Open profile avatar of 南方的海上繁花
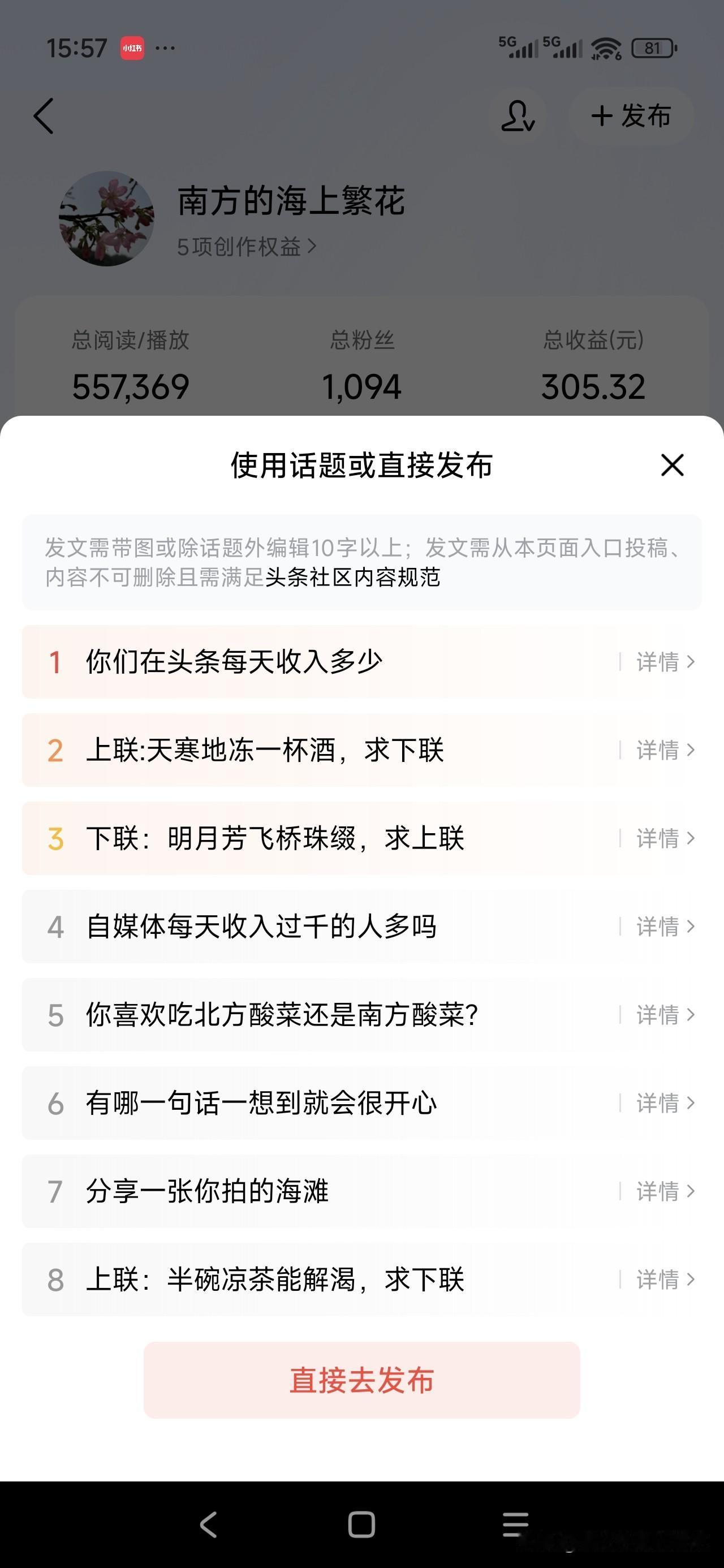The height and width of the screenshot is (1568, 724). point(105,218)
